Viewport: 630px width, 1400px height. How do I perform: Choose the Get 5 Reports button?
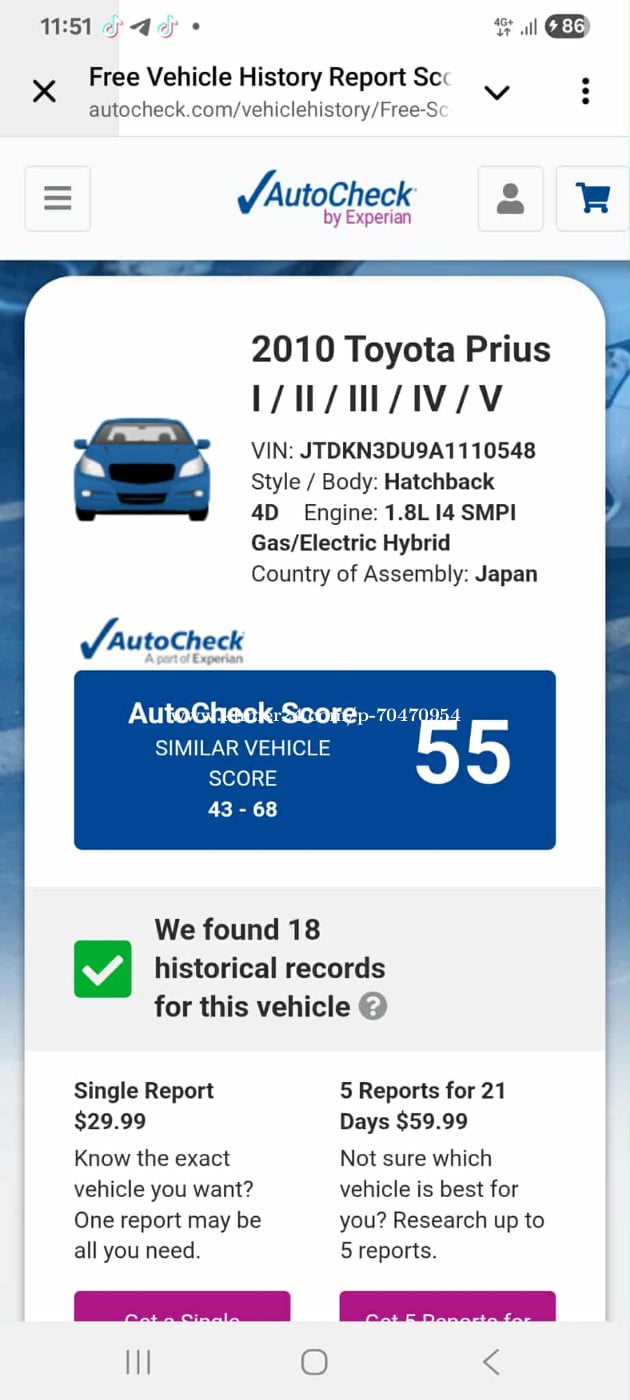[447, 1308]
